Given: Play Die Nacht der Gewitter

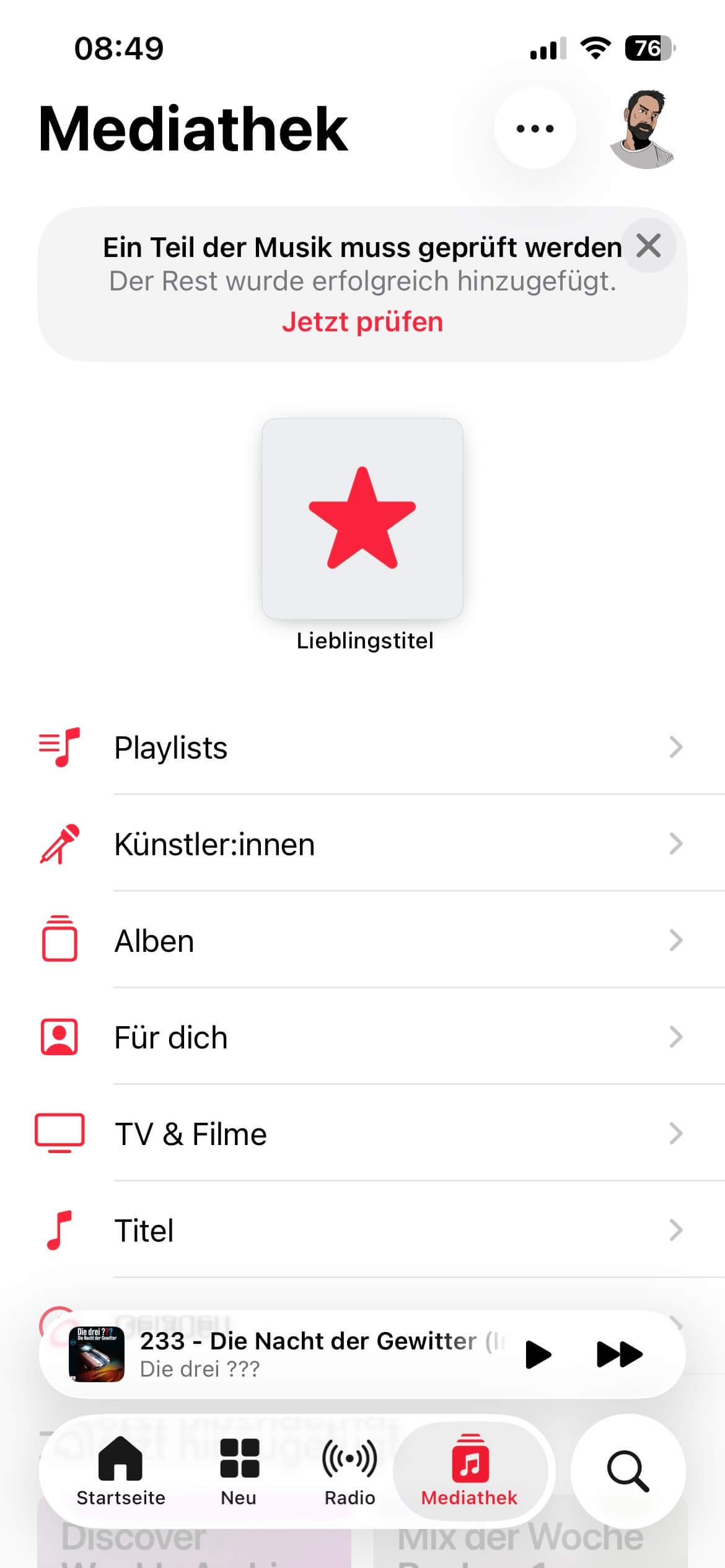Looking at the screenshot, I should [538, 1354].
